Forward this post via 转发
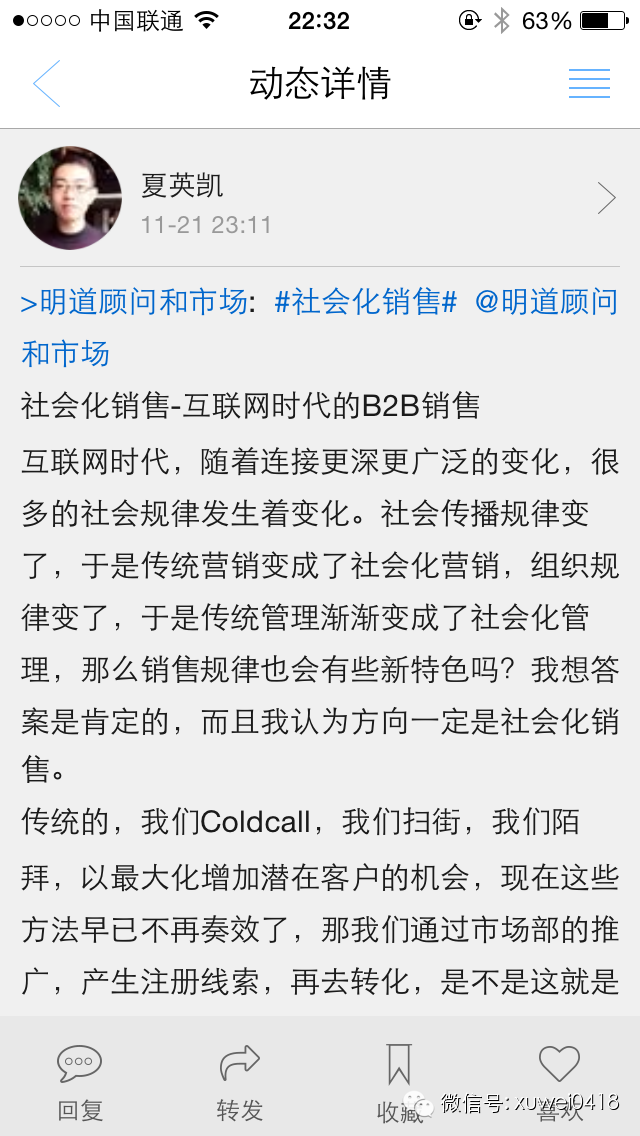Screen dimensions: 640x1136 tap(240, 1081)
